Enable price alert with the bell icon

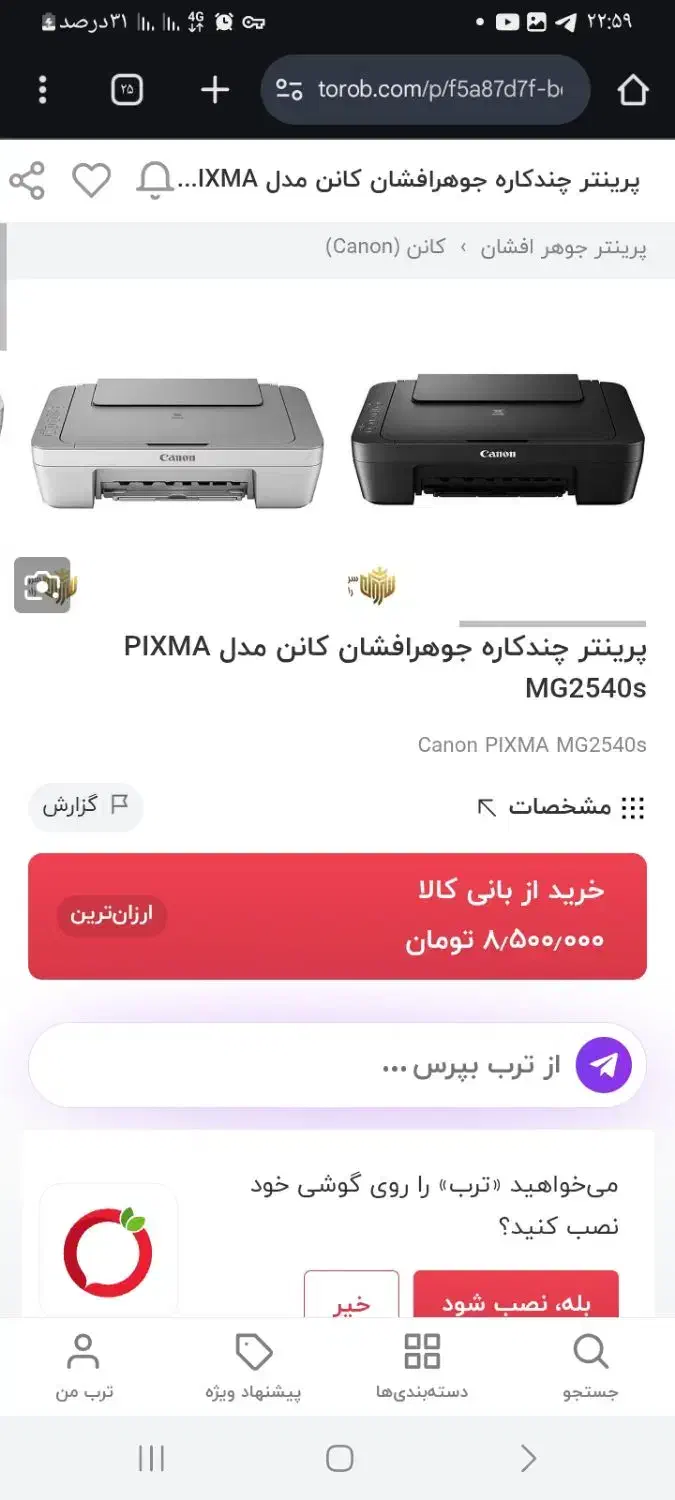click(155, 181)
